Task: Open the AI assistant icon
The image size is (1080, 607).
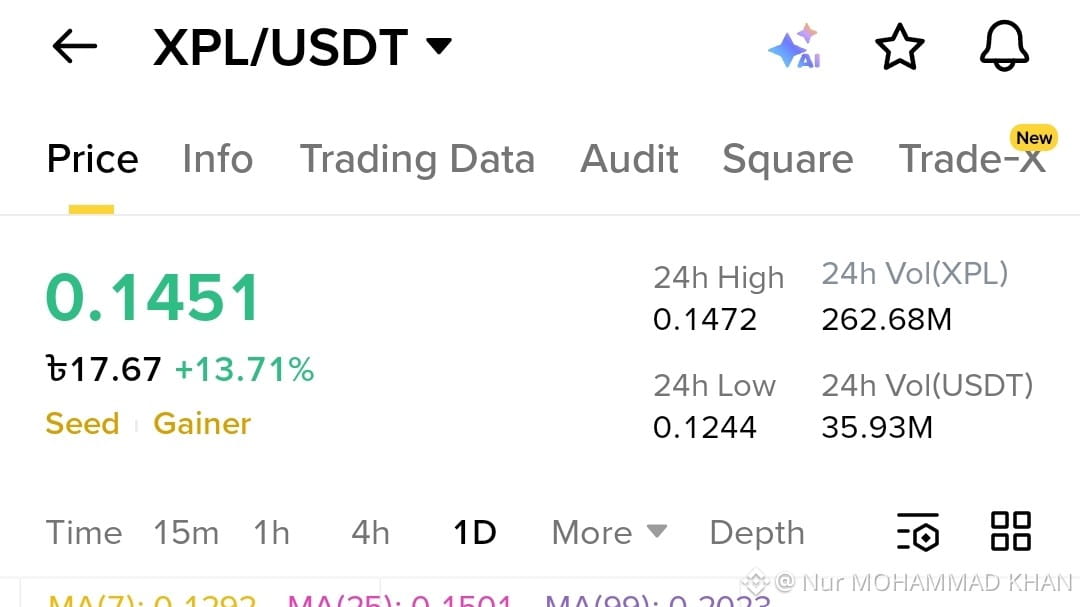Action: click(x=795, y=47)
